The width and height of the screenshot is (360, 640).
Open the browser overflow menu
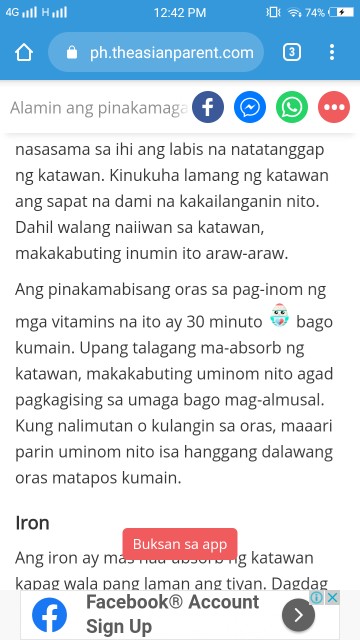click(x=331, y=52)
